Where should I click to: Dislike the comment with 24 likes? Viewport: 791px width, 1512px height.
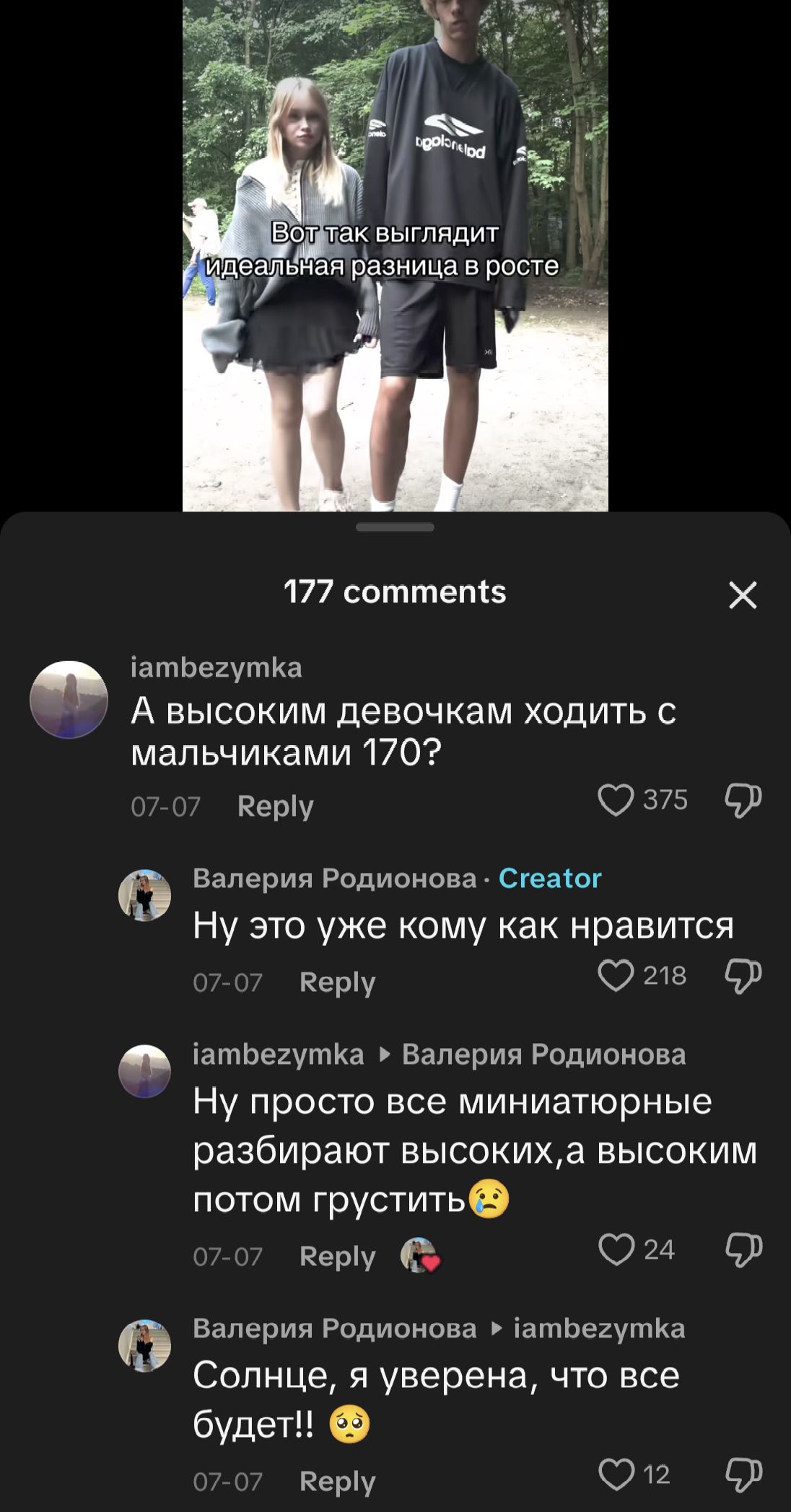[744, 1250]
